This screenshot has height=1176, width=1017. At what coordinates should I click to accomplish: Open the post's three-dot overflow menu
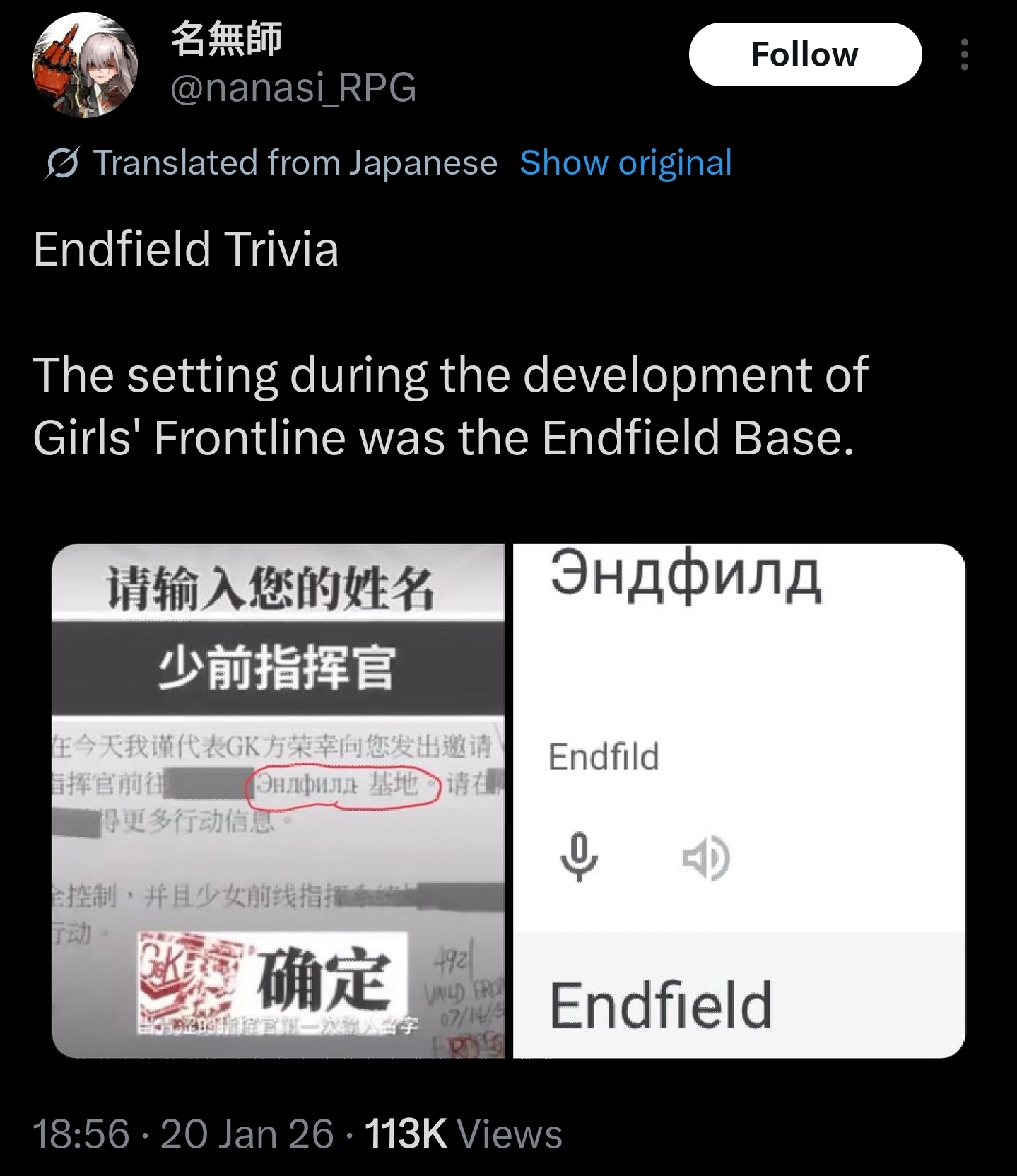[964, 54]
